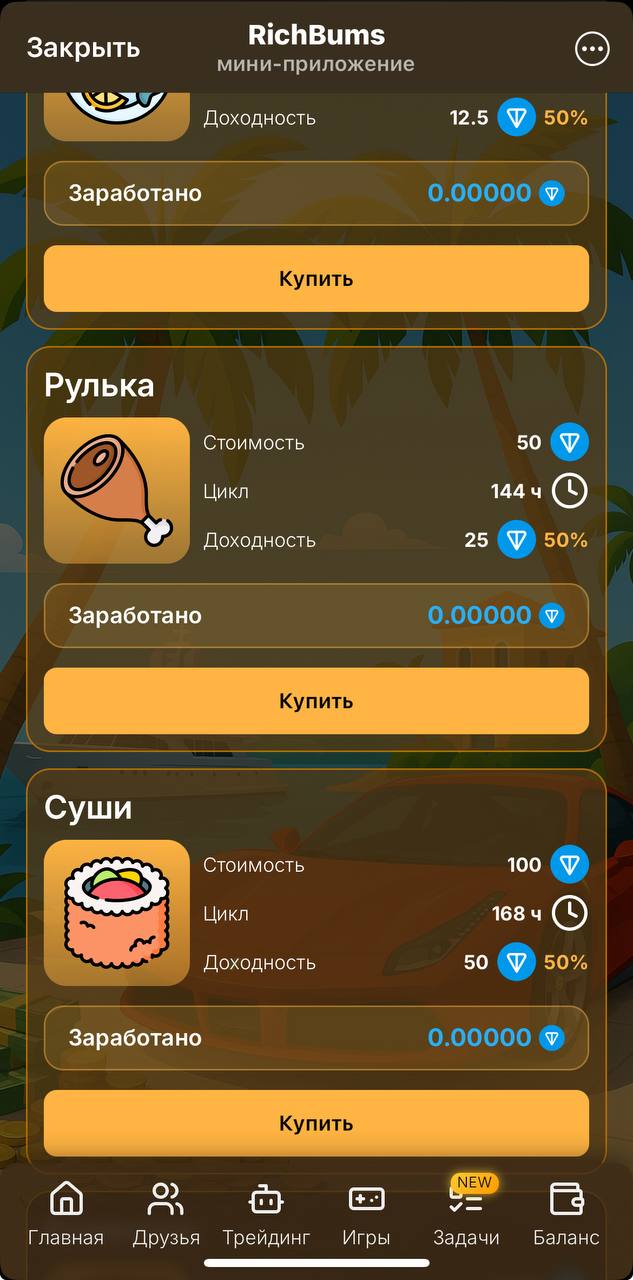Open the Баланс tab
Viewport: 633px width, 1280px height.
coord(566,1214)
